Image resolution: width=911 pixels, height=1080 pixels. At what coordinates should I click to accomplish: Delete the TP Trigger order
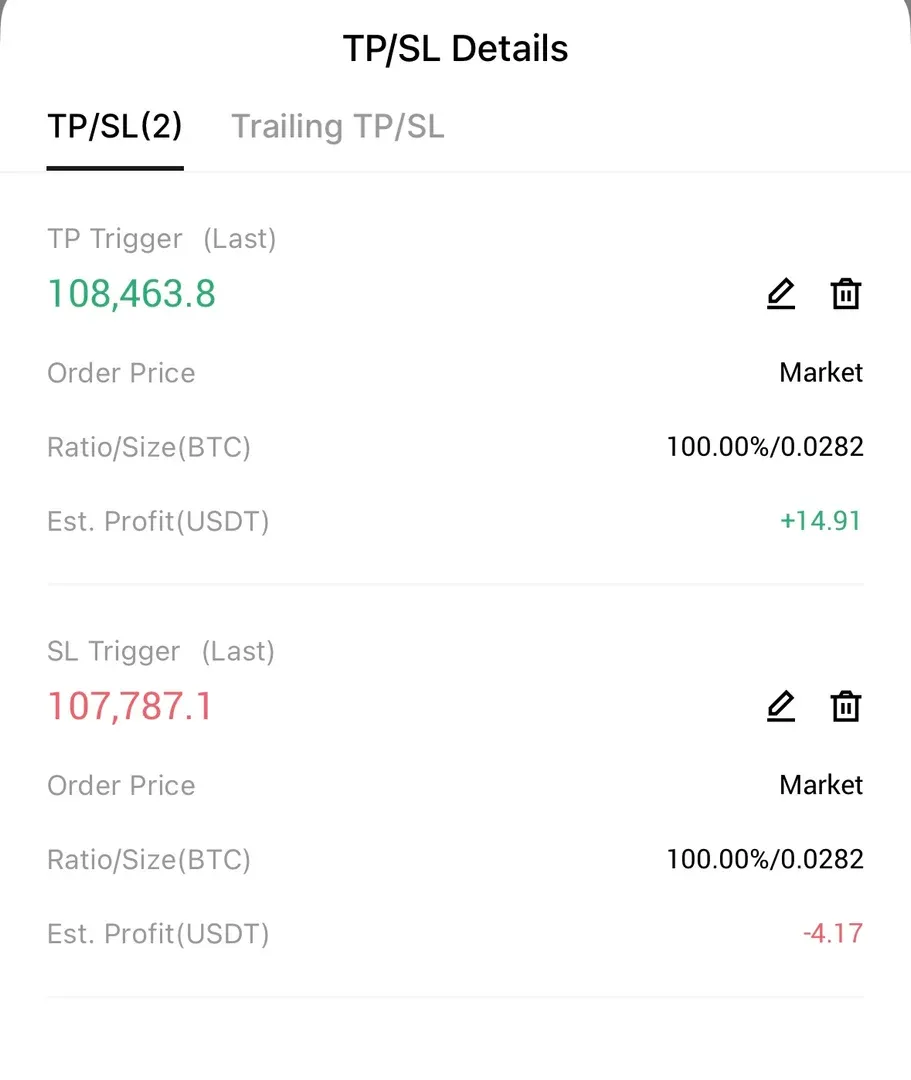846,294
